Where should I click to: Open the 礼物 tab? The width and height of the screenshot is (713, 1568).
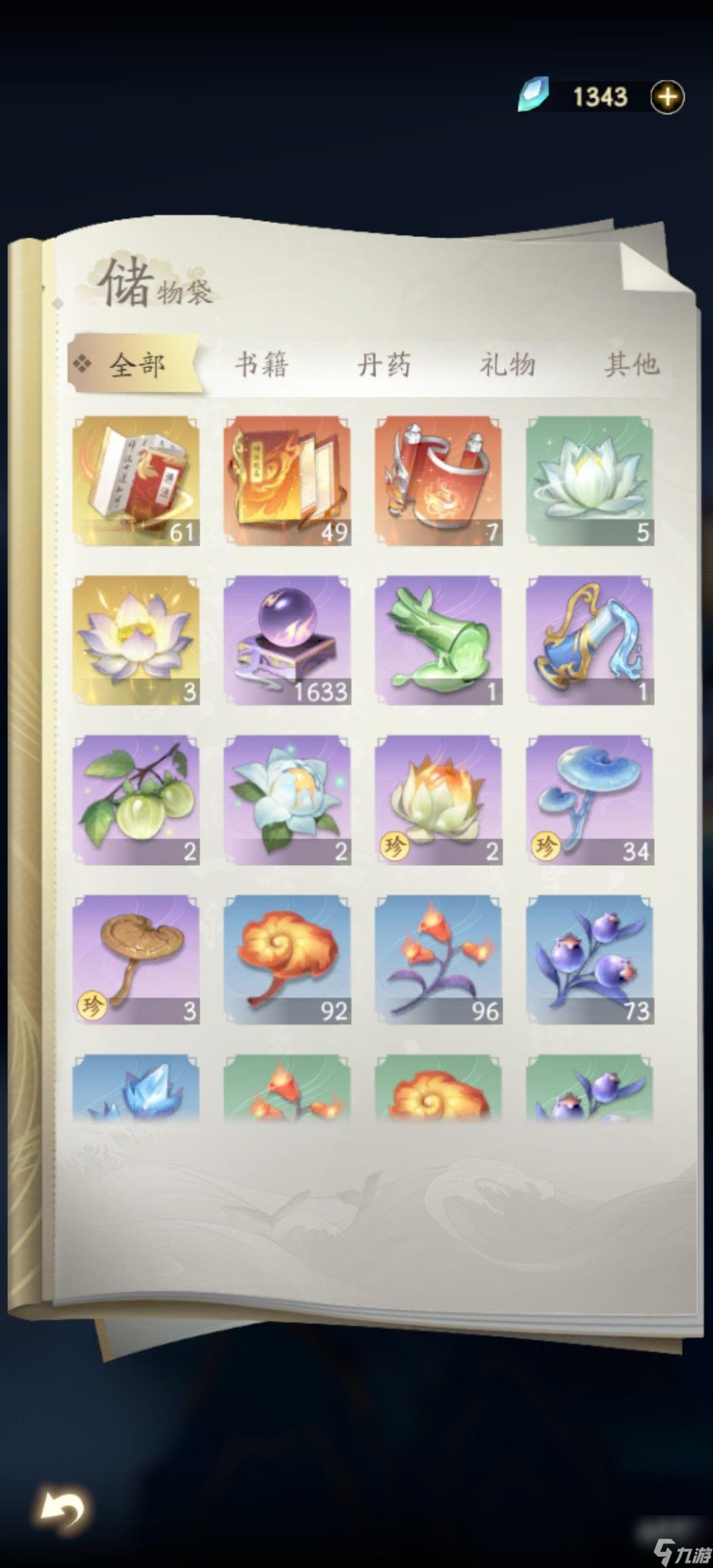coord(507,364)
